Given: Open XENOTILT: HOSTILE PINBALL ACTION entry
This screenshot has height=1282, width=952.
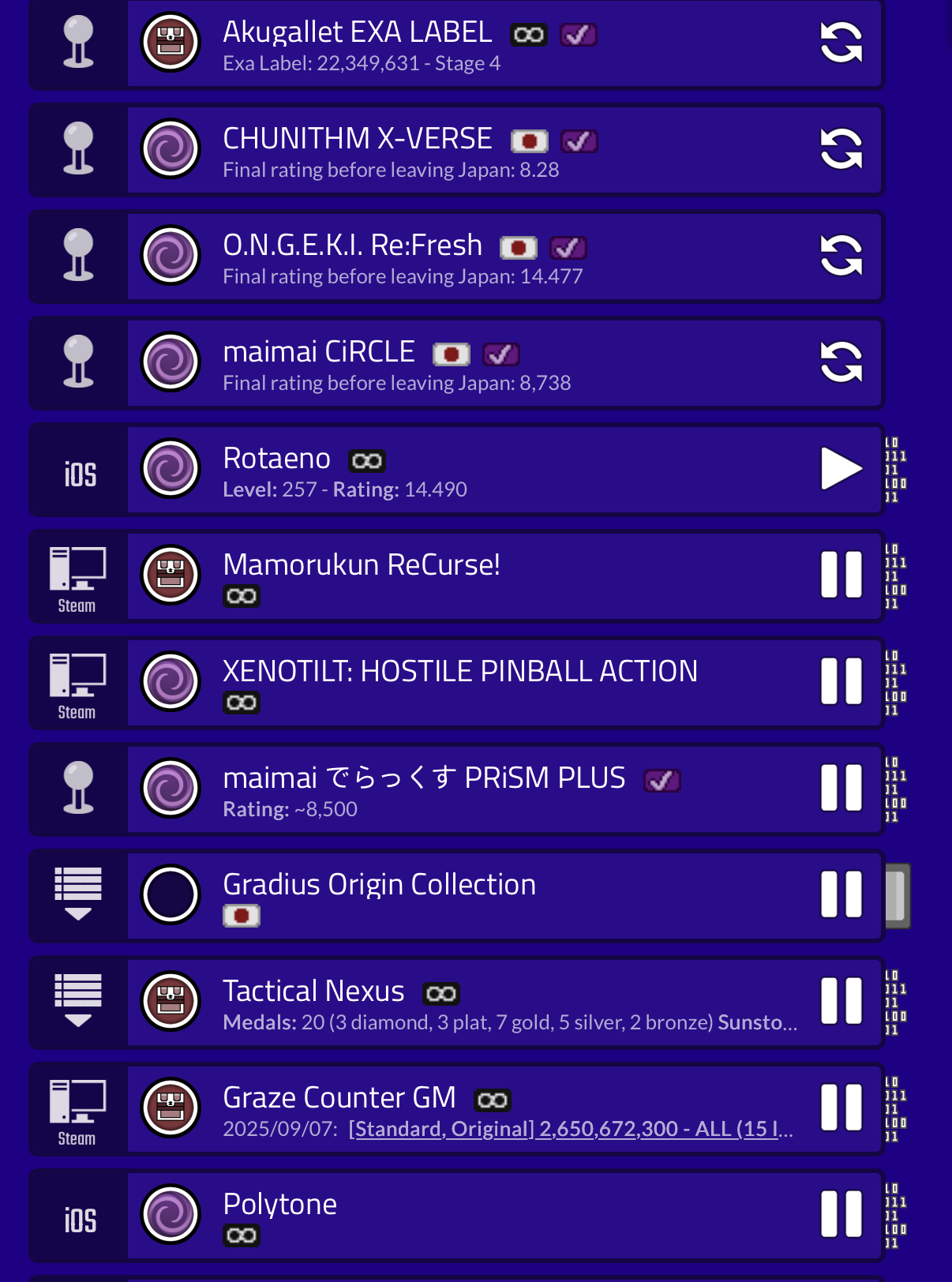Looking at the screenshot, I should (x=459, y=672).
